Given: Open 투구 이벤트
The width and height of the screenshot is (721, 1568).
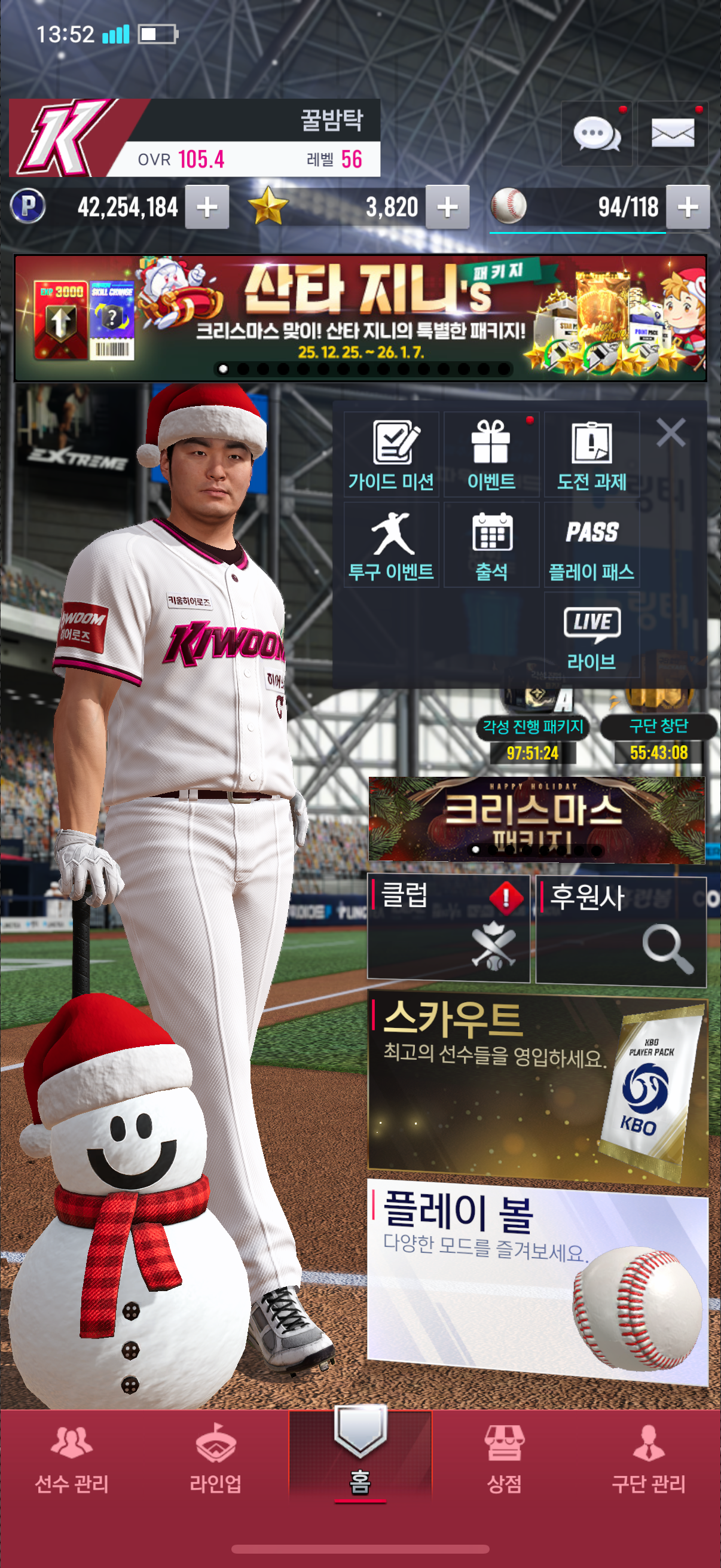Looking at the screenshot, I should [x=391, y=545].
